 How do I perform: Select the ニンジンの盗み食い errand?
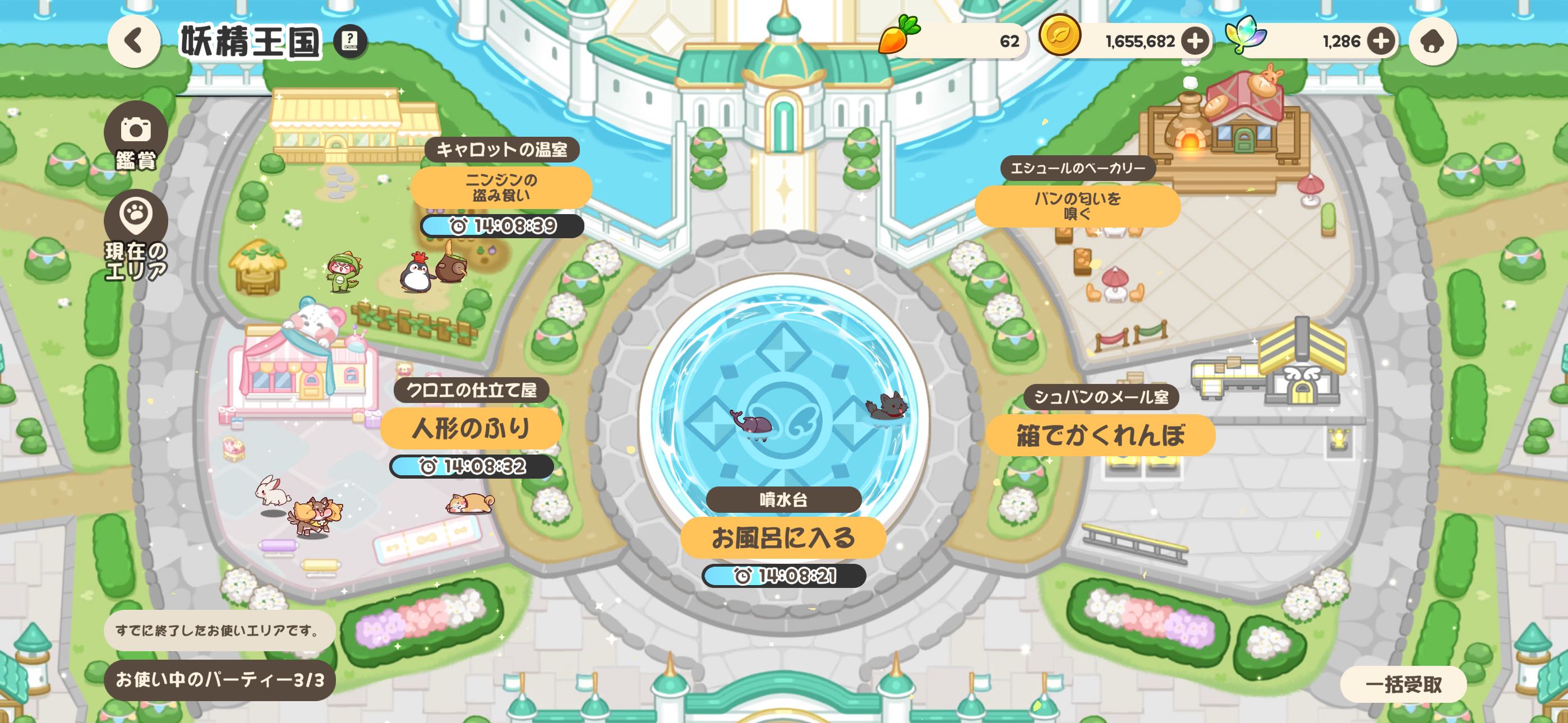coord(501,187)
